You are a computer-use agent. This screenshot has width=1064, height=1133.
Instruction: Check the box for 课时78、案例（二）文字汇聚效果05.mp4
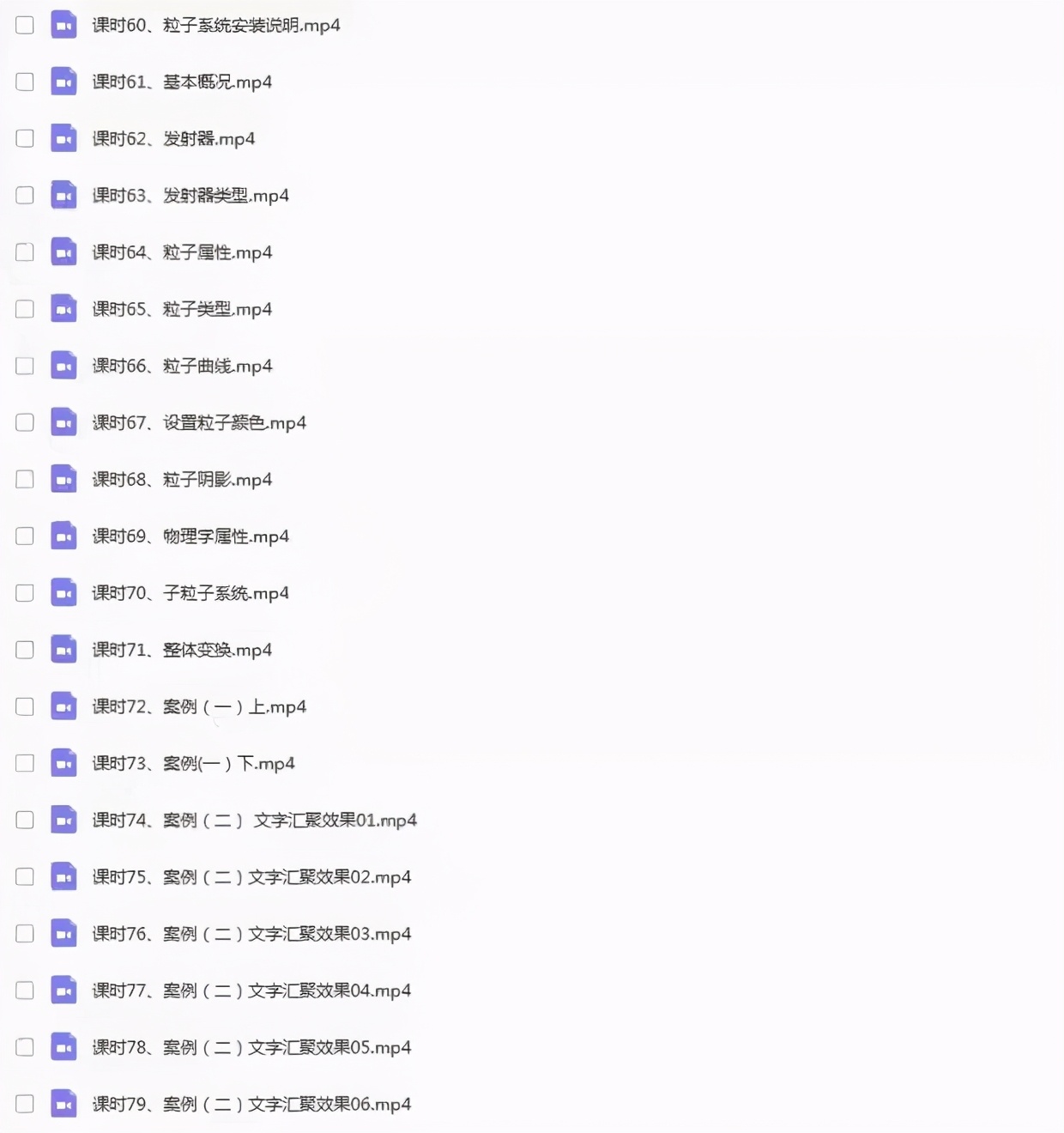(24, 1046)
